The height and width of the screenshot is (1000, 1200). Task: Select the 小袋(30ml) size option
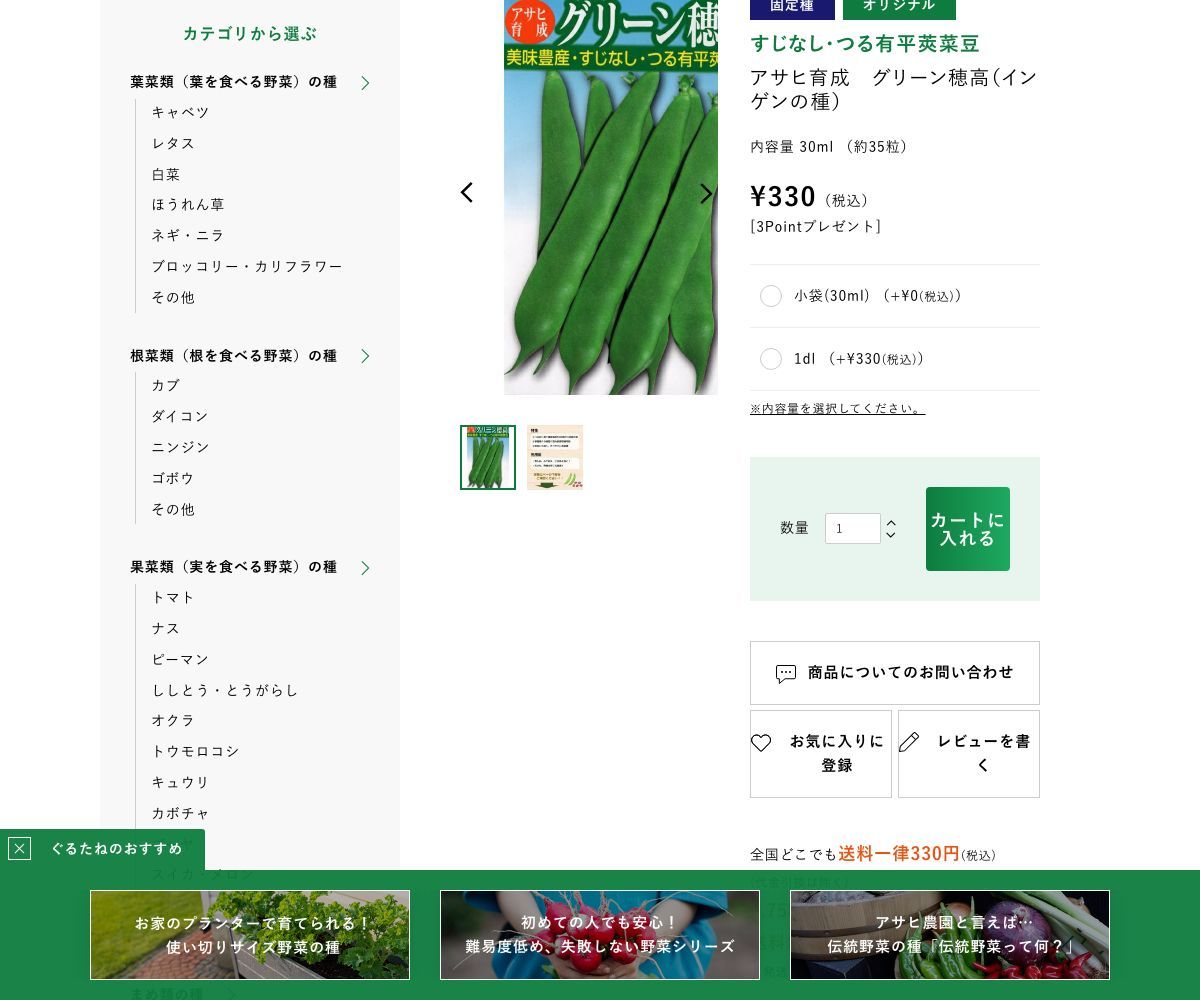pos(771,296)
